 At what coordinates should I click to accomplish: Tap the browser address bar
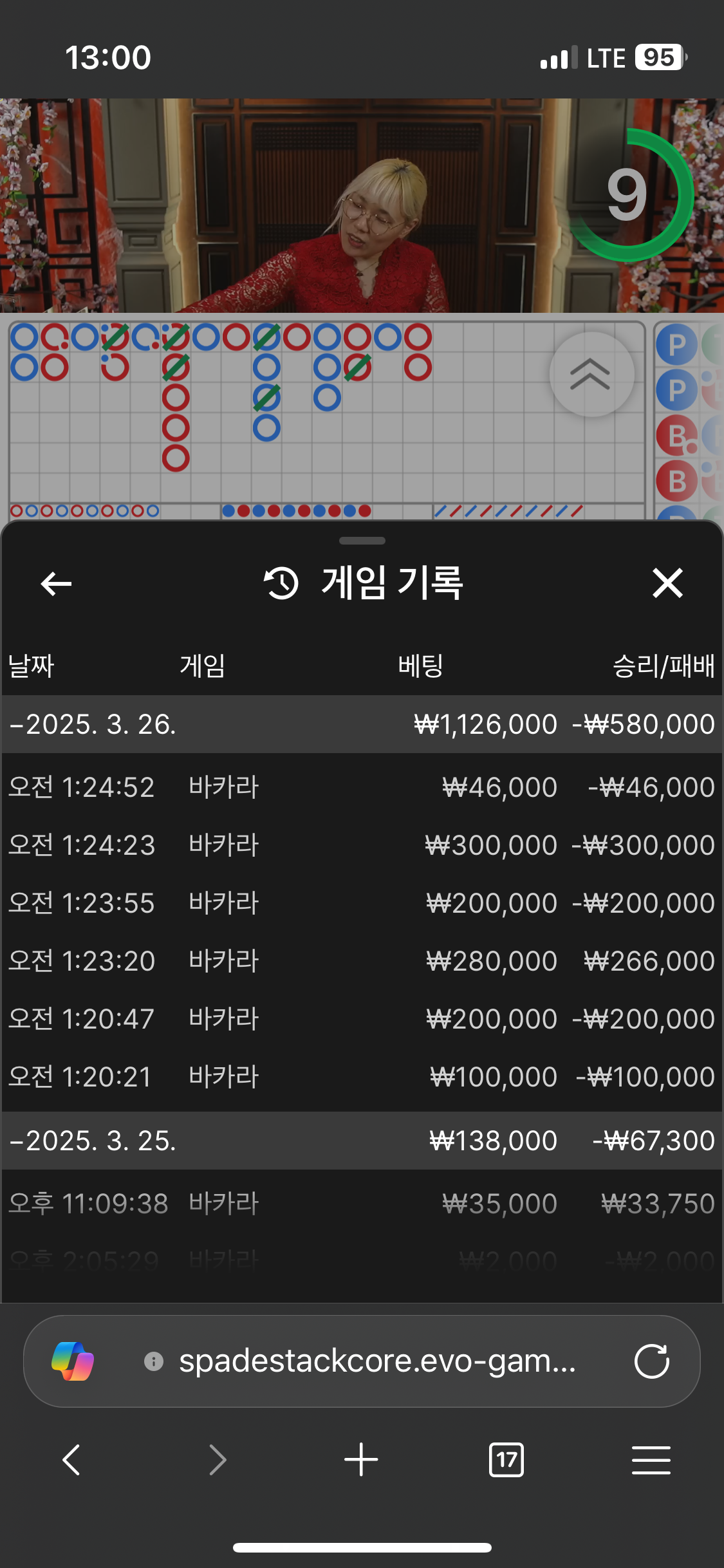376,1361
